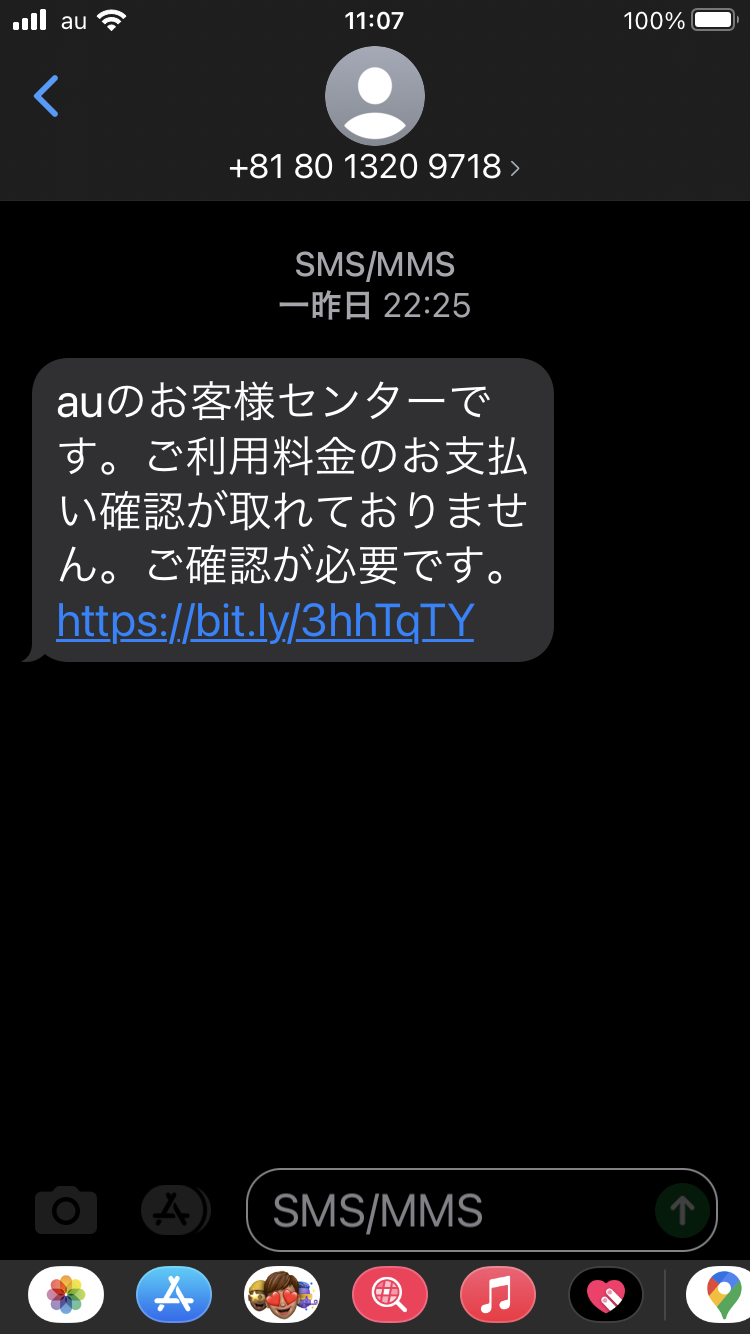Open the Music app in the app strip
The height and width of the screenshot is (1334, 750).
pyautogui.click(x=498, y=1295)
